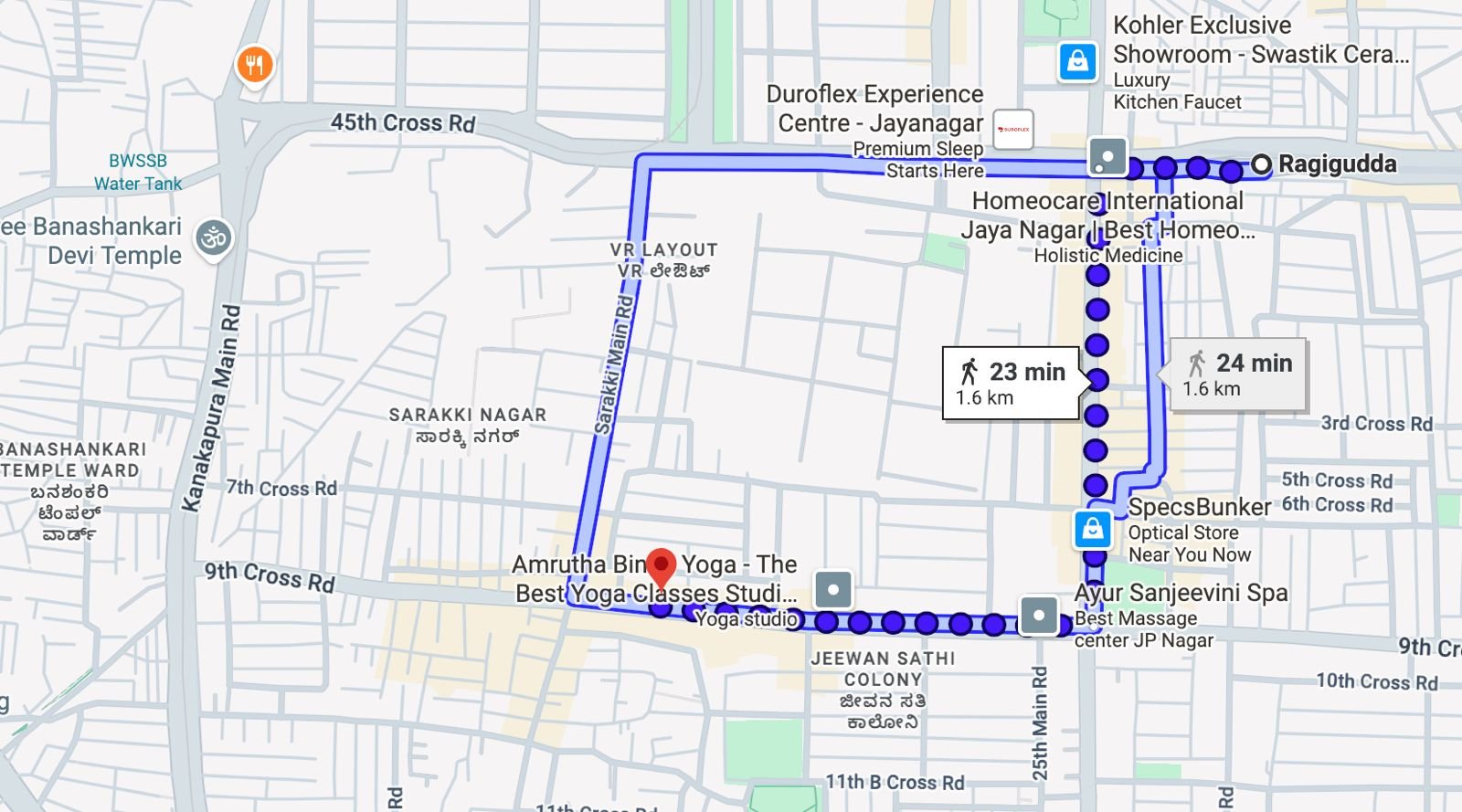This screenshot has width=1462, height=812.
Task: Open the Duroflex Experience Centre marker
Action: pyautogui.click(x=1012, y=130)
